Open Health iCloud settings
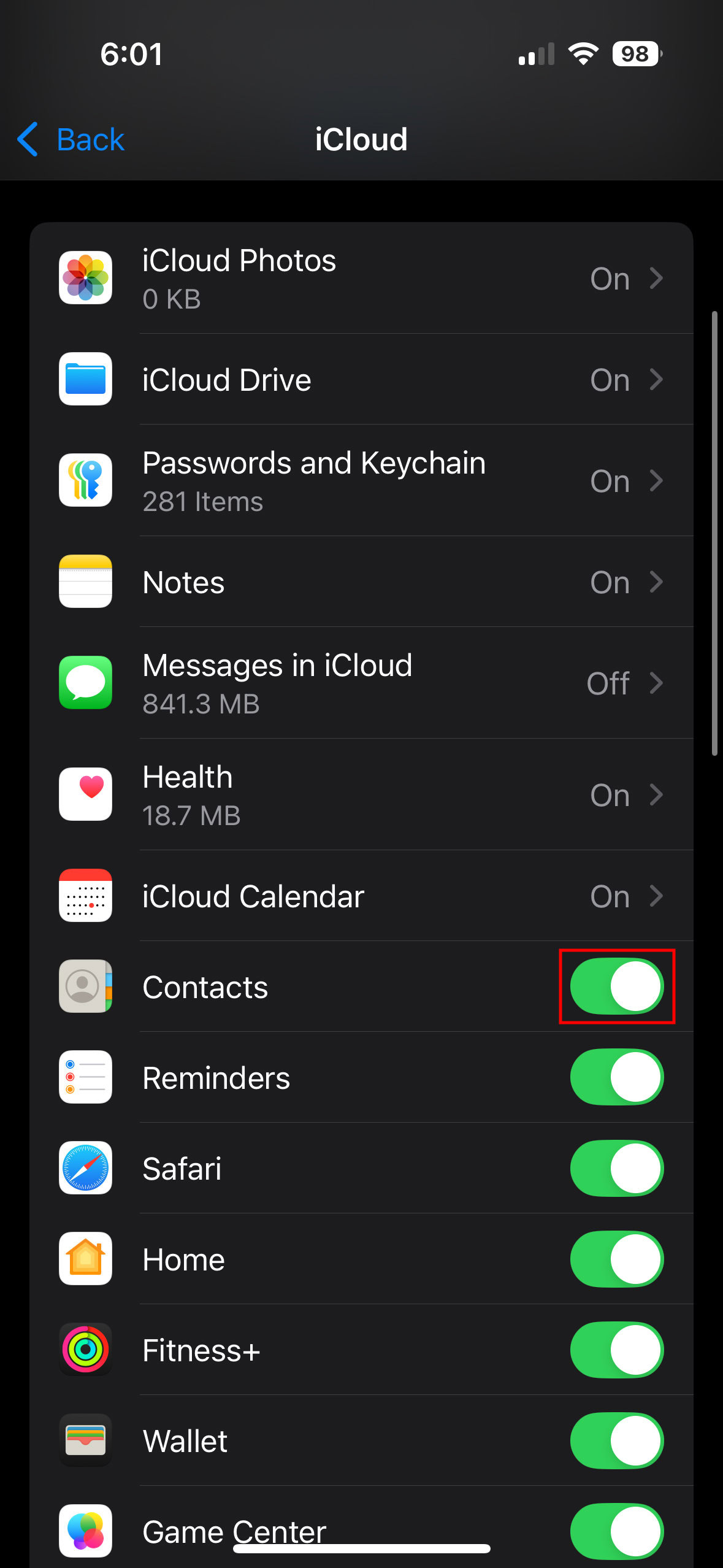Image resolution: width=723 pixels, height=1568 pixels. pos(361,795)
